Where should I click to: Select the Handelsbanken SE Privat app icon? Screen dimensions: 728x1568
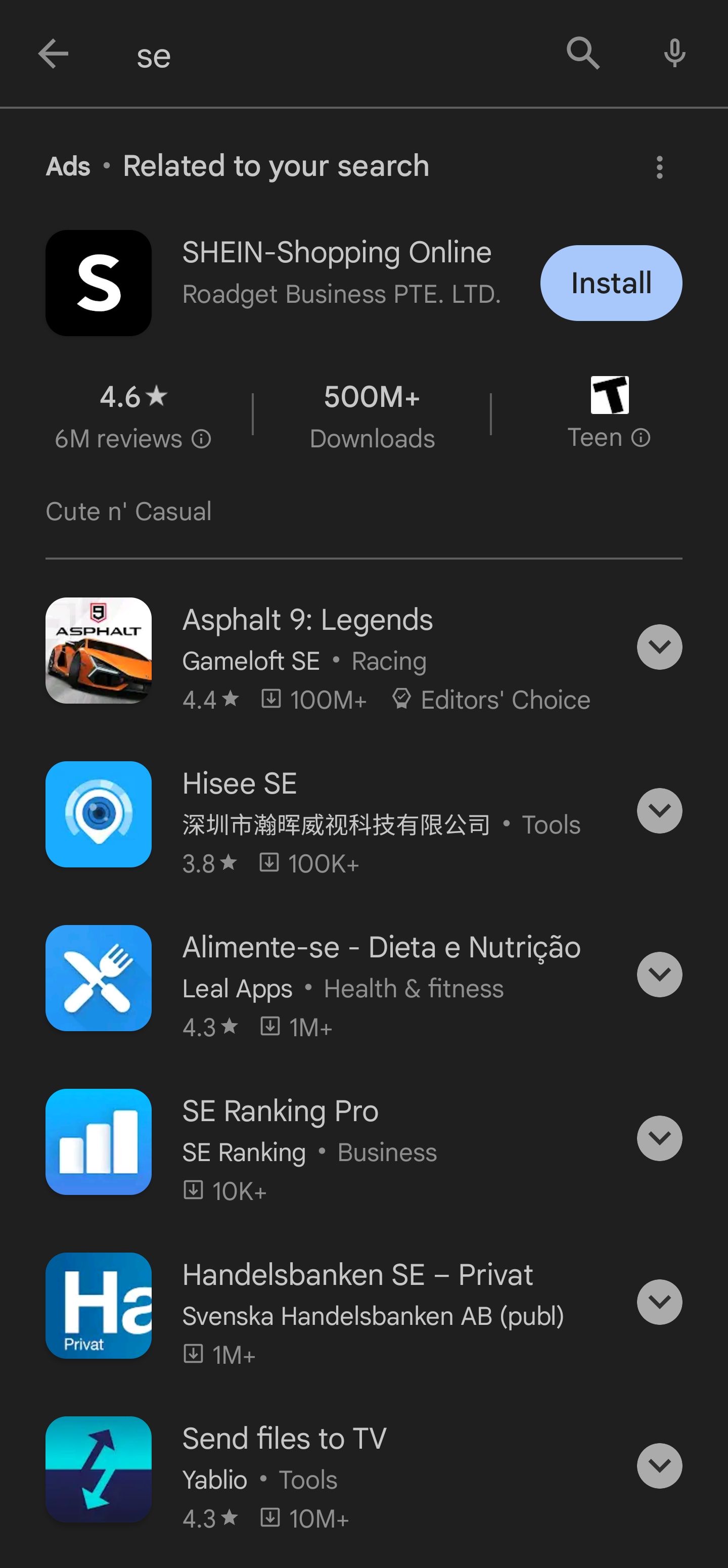[x=99, y=1306]
